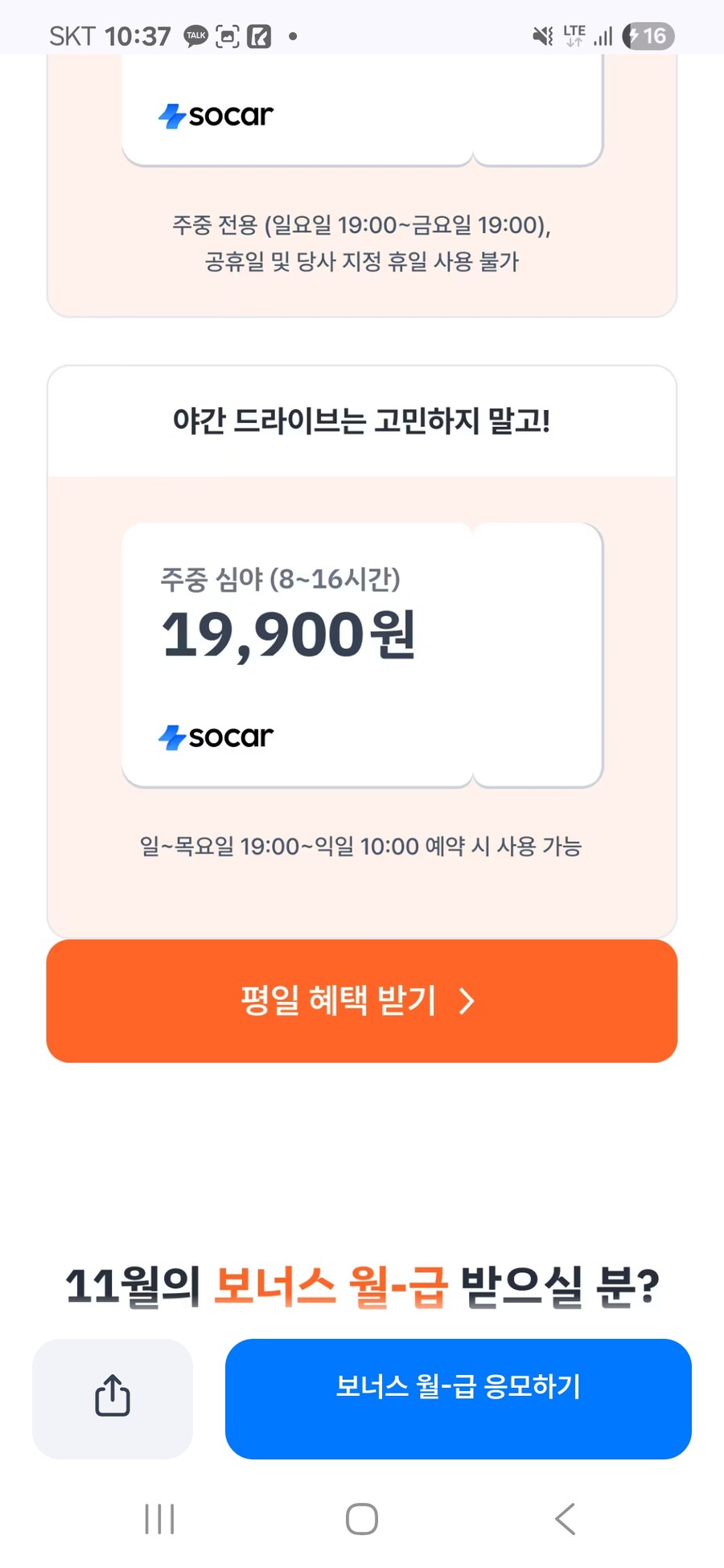
Task: Tap the screen capture notification icon
Action: (228, 35)
